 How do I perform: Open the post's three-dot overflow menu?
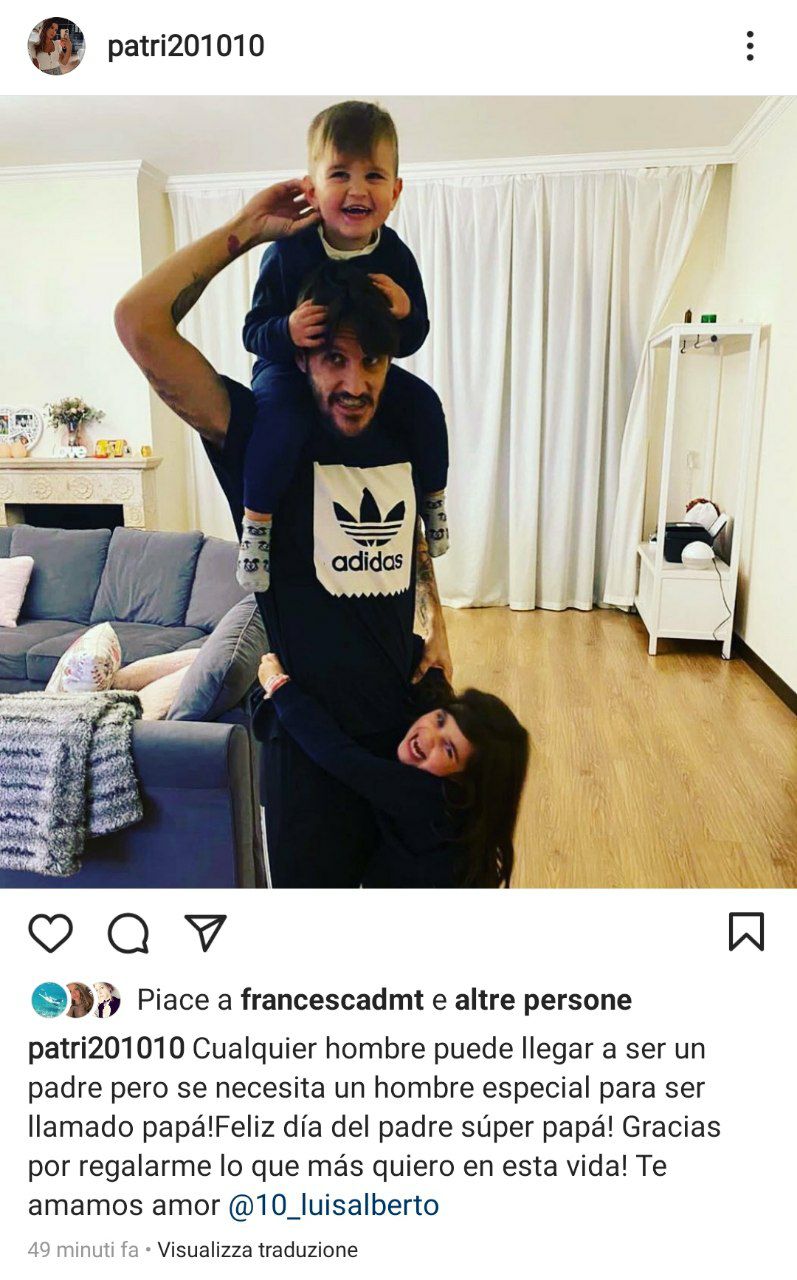click(x=749, y=46)
